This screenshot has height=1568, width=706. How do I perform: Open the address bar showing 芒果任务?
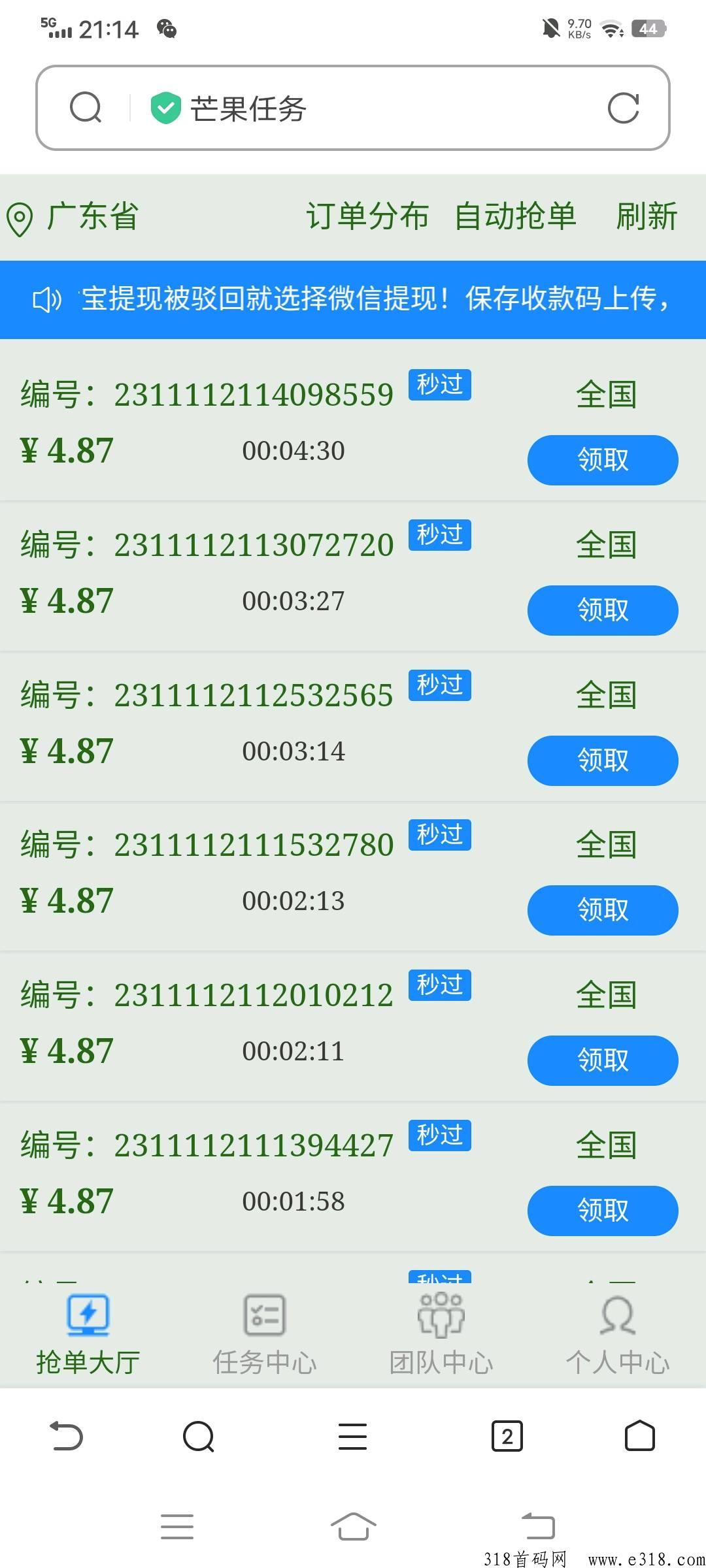(x=353, y=108)
